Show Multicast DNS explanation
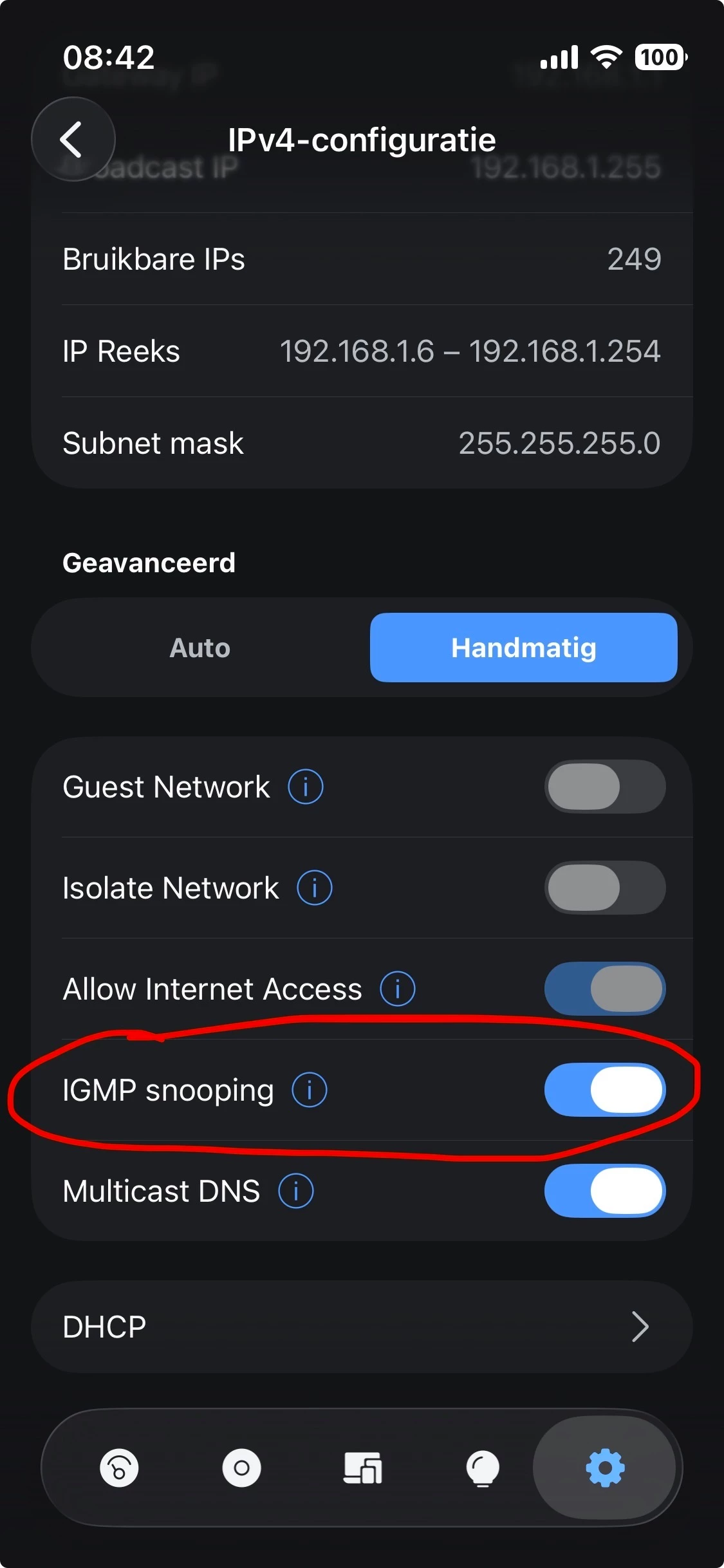724x1568 pixels. pos(295,1191)
